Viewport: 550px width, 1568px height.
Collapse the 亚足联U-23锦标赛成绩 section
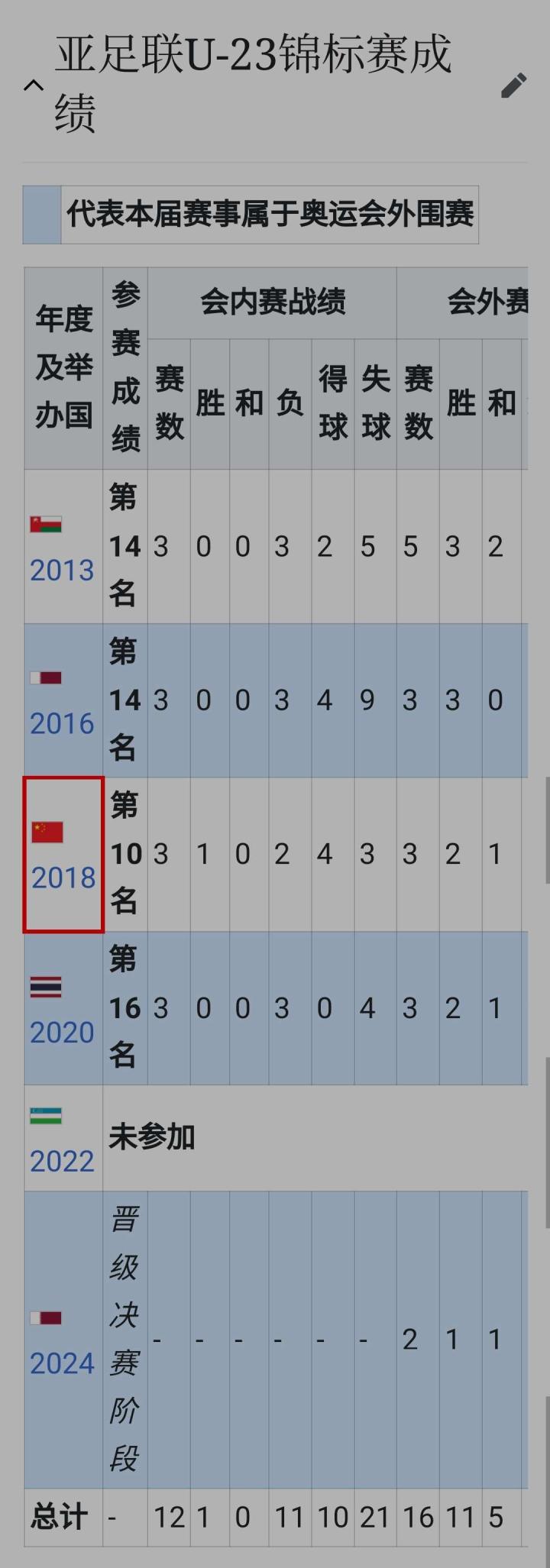point(34,86)
